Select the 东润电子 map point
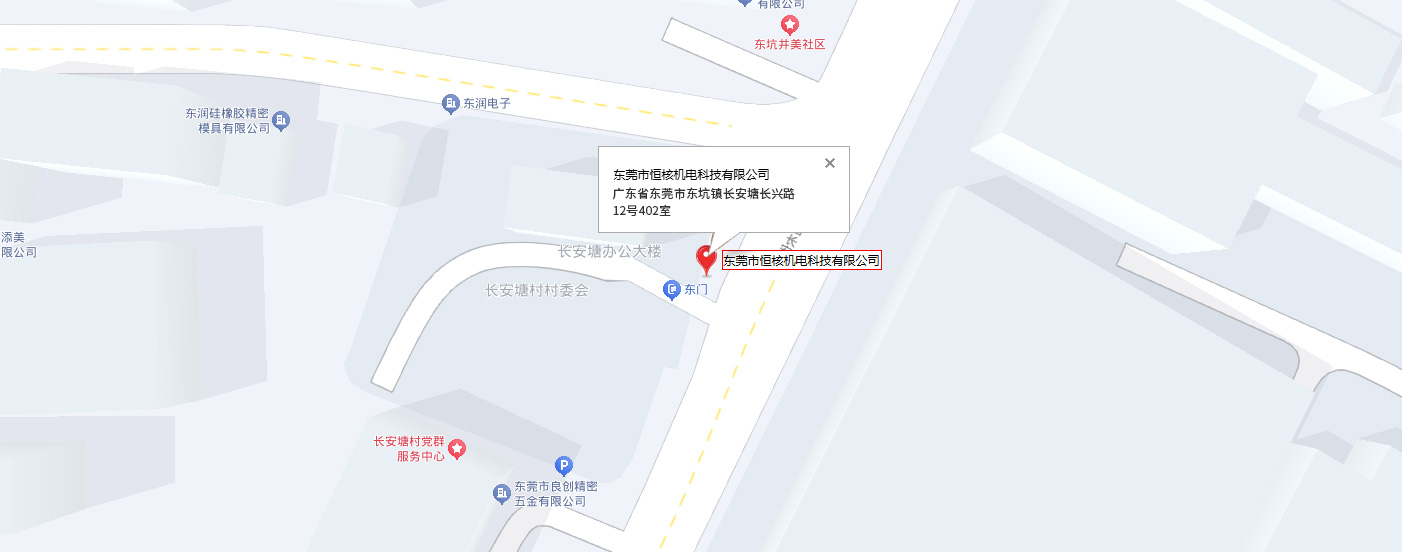Image resolution: width=1402 pixels, height=552 pixels. point(451,103)
